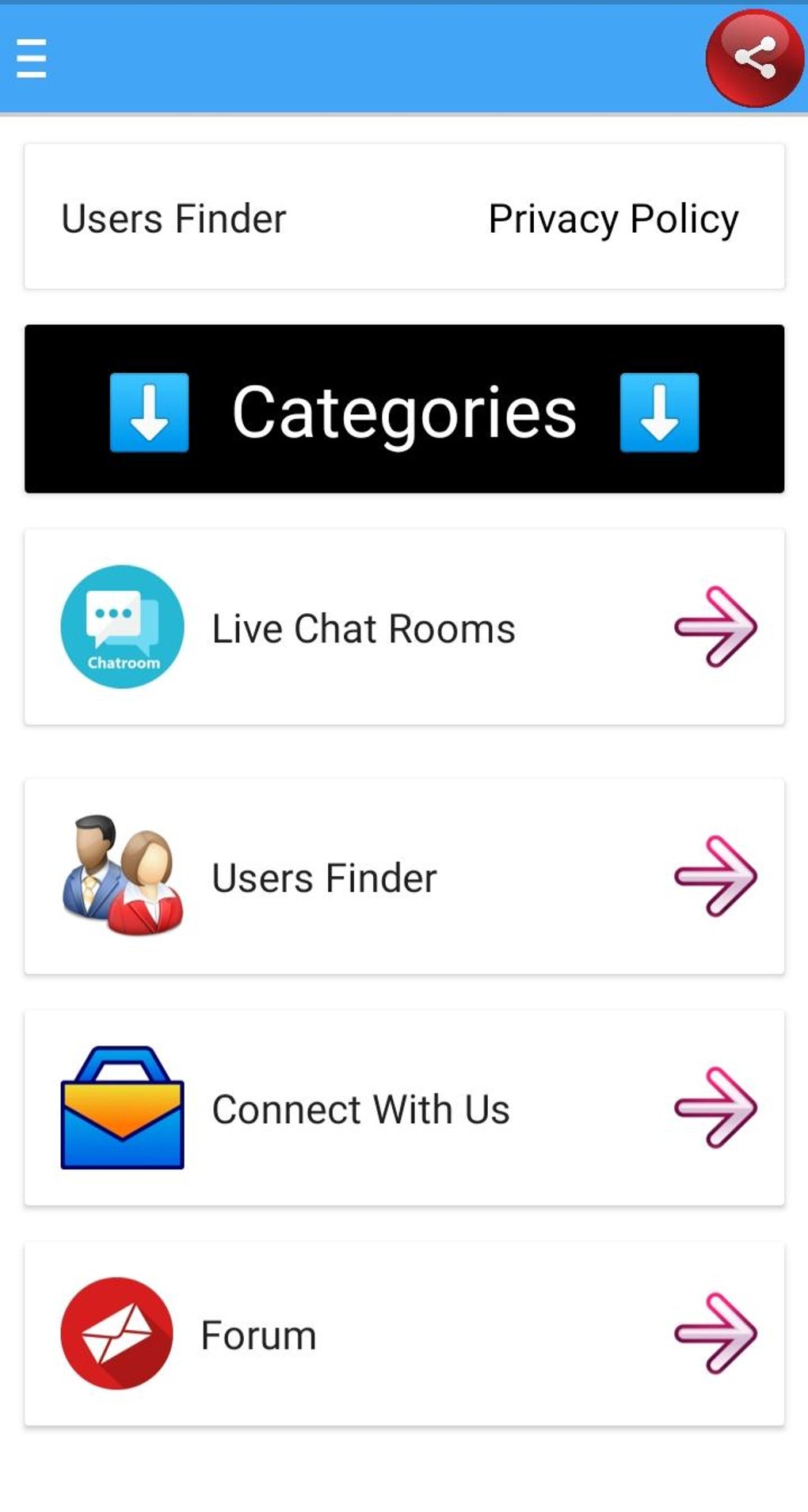Tap the red share button
The width and height of the screenshot is (808, 1512).
(x=754, y=59)
